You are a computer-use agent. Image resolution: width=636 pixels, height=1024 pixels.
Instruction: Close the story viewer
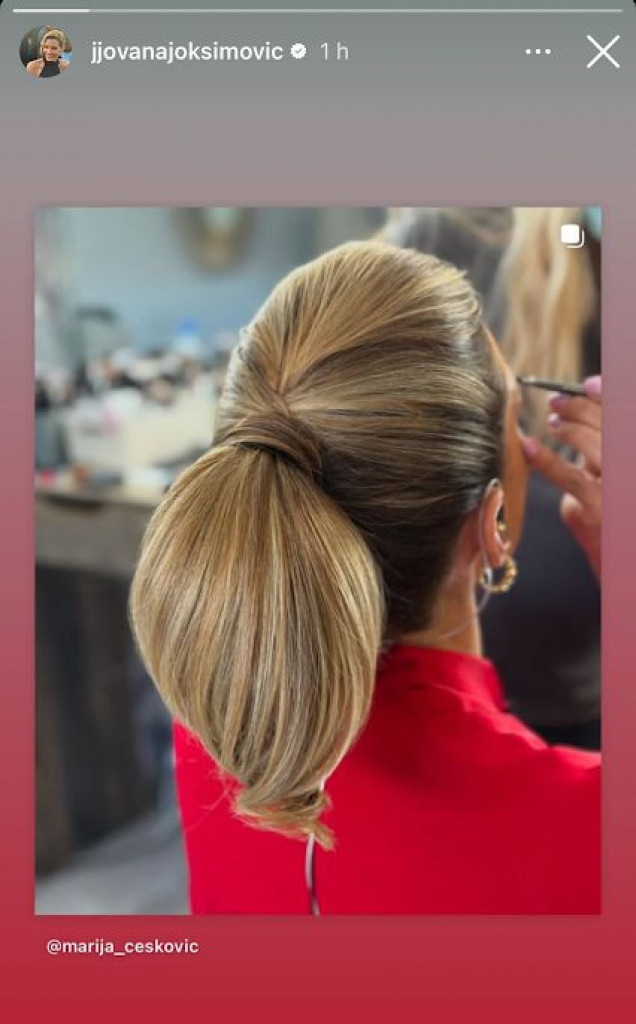(602, 51)
